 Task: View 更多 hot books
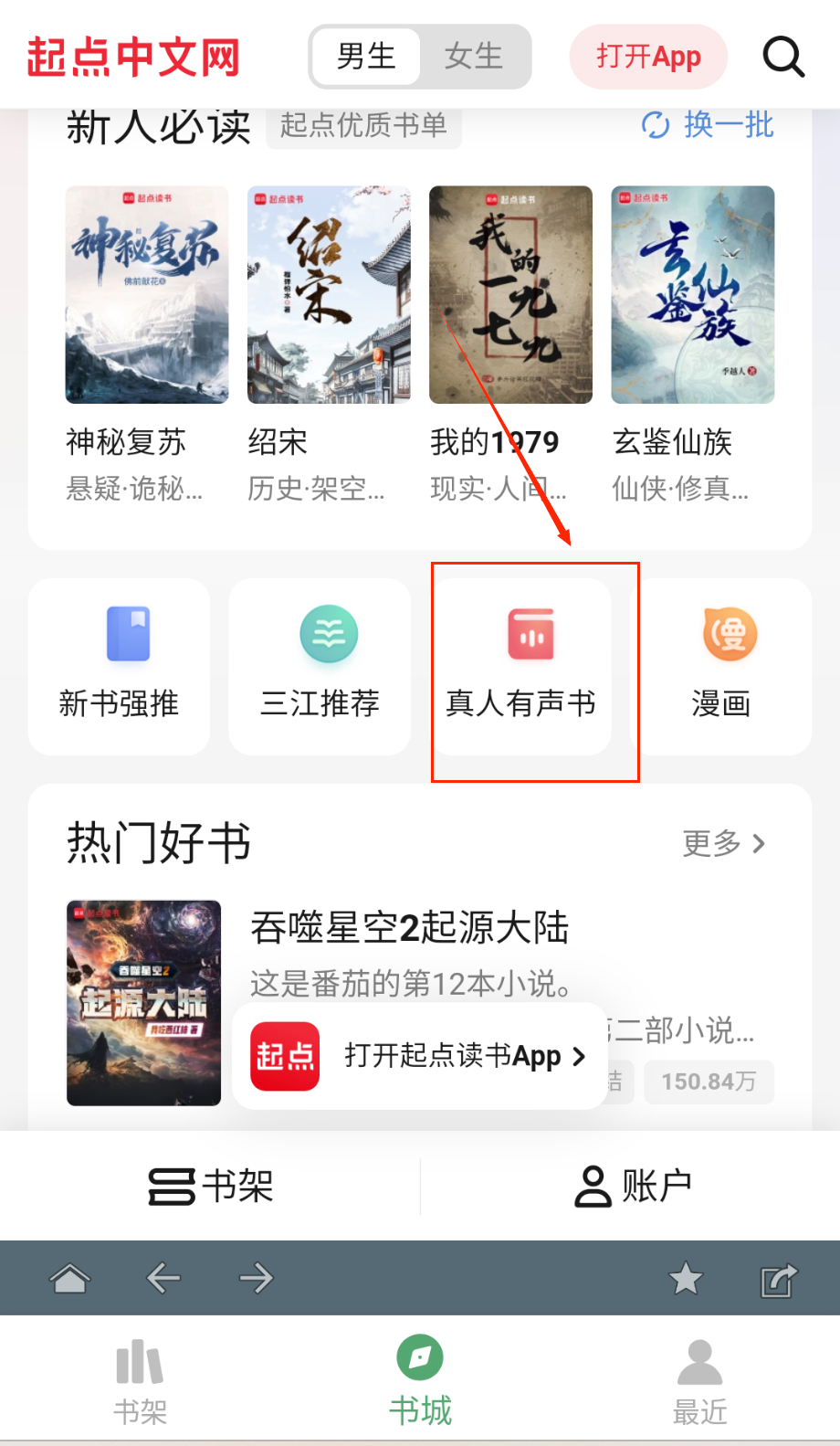723,843
